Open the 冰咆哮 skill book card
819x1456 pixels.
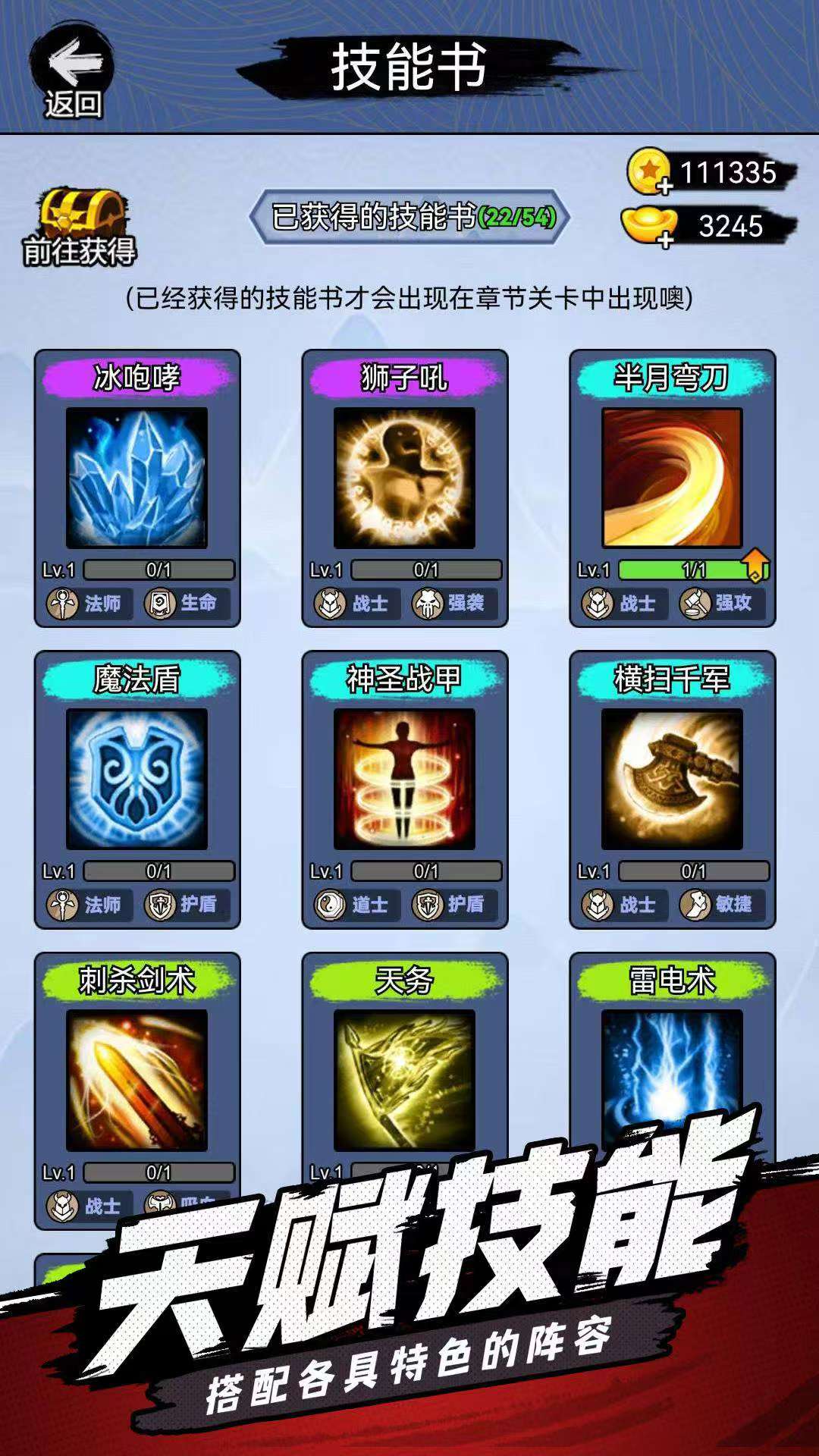point(136,478)
